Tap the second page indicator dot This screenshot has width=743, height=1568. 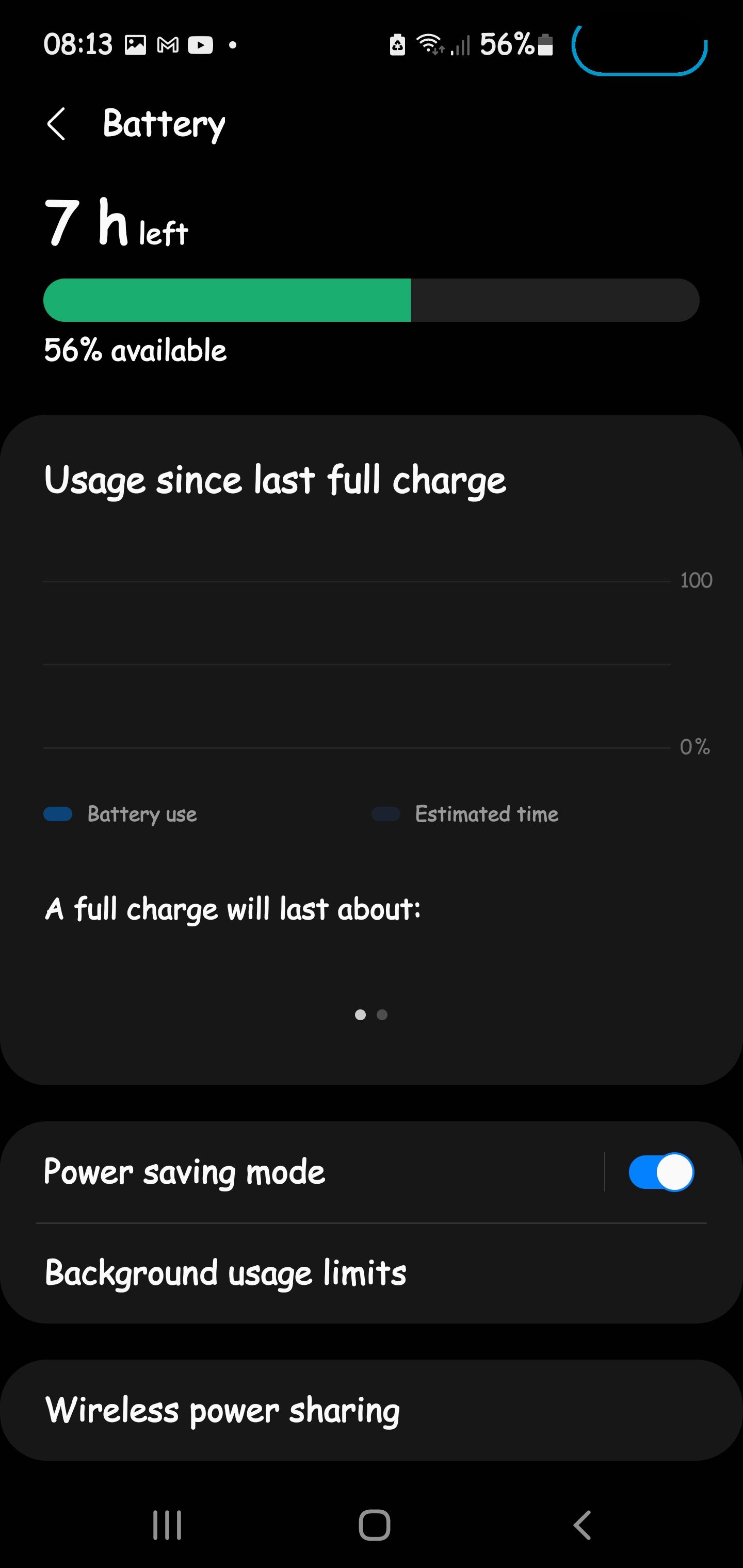(x=382, y=1015)
